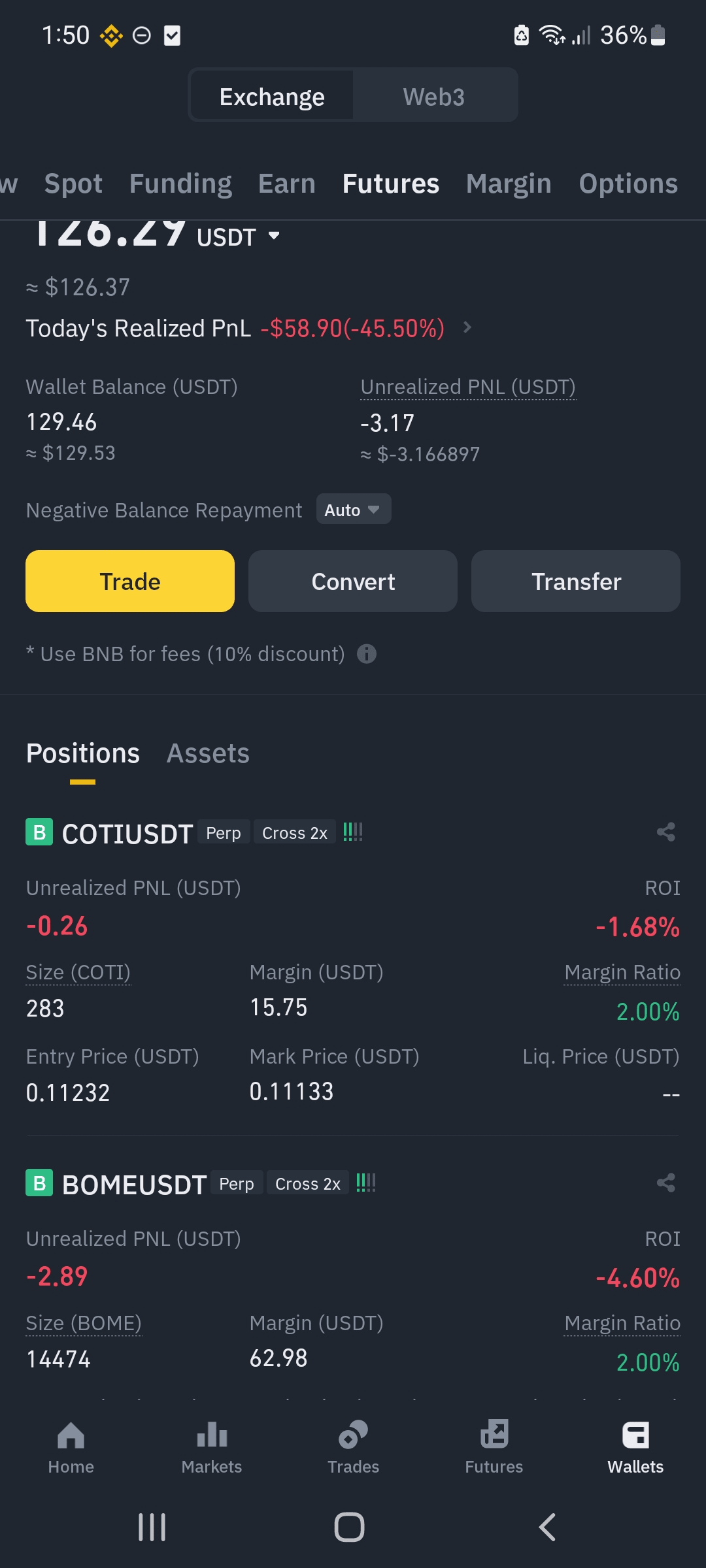706x1568 pixels.
Task: Transfer funds with the Transfer button
Action: pyautogui.click(x=576, y=581)
